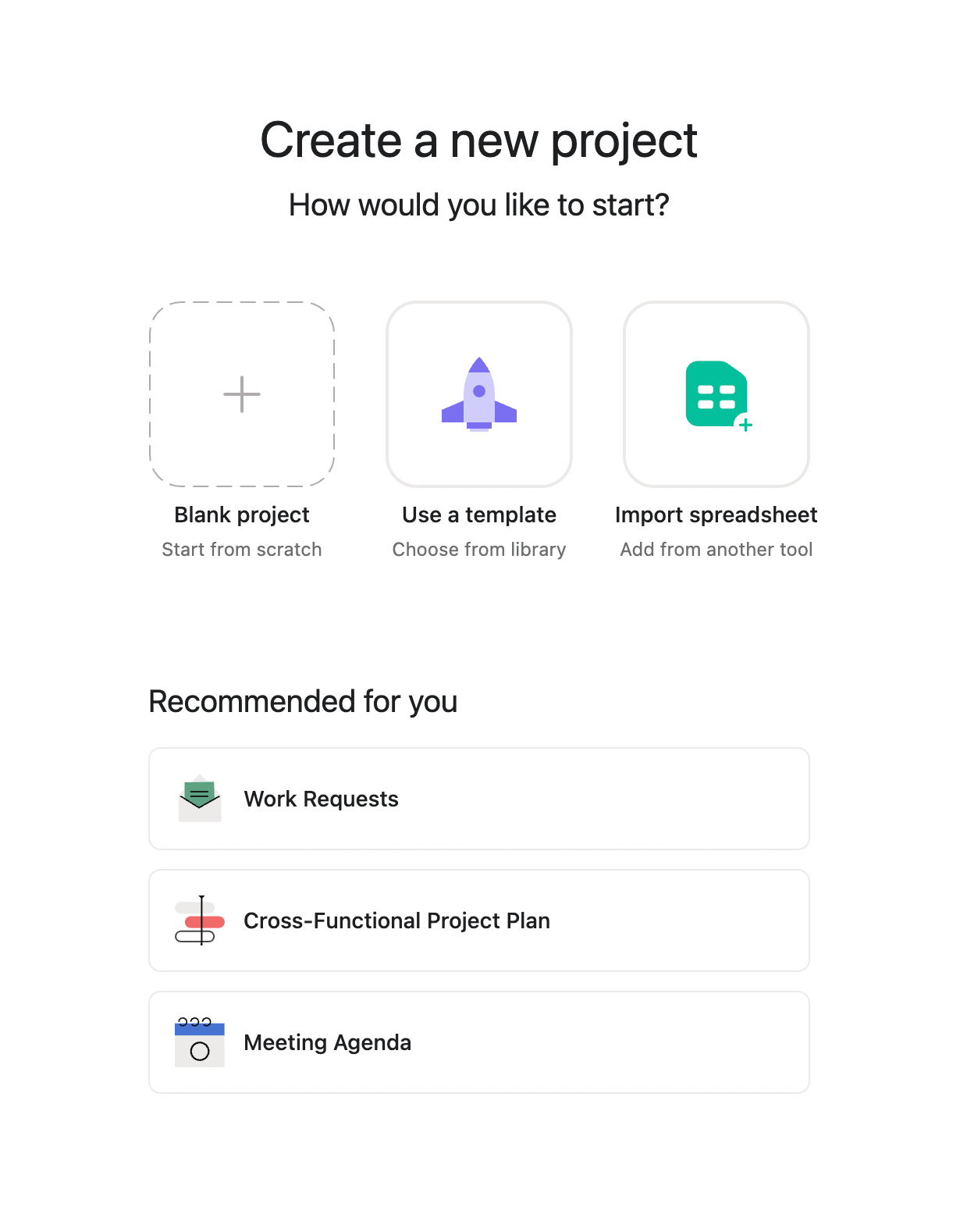
Task: Pick the Meeting Agenda template
Action: click(x=478, y=1042)
